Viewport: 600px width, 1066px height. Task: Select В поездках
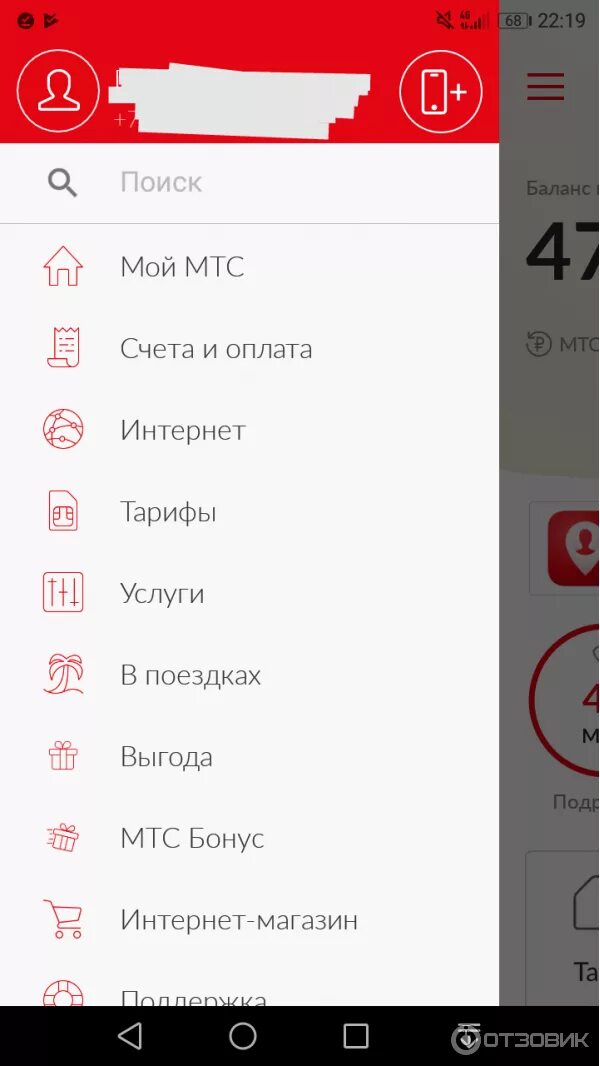(190, 675)
